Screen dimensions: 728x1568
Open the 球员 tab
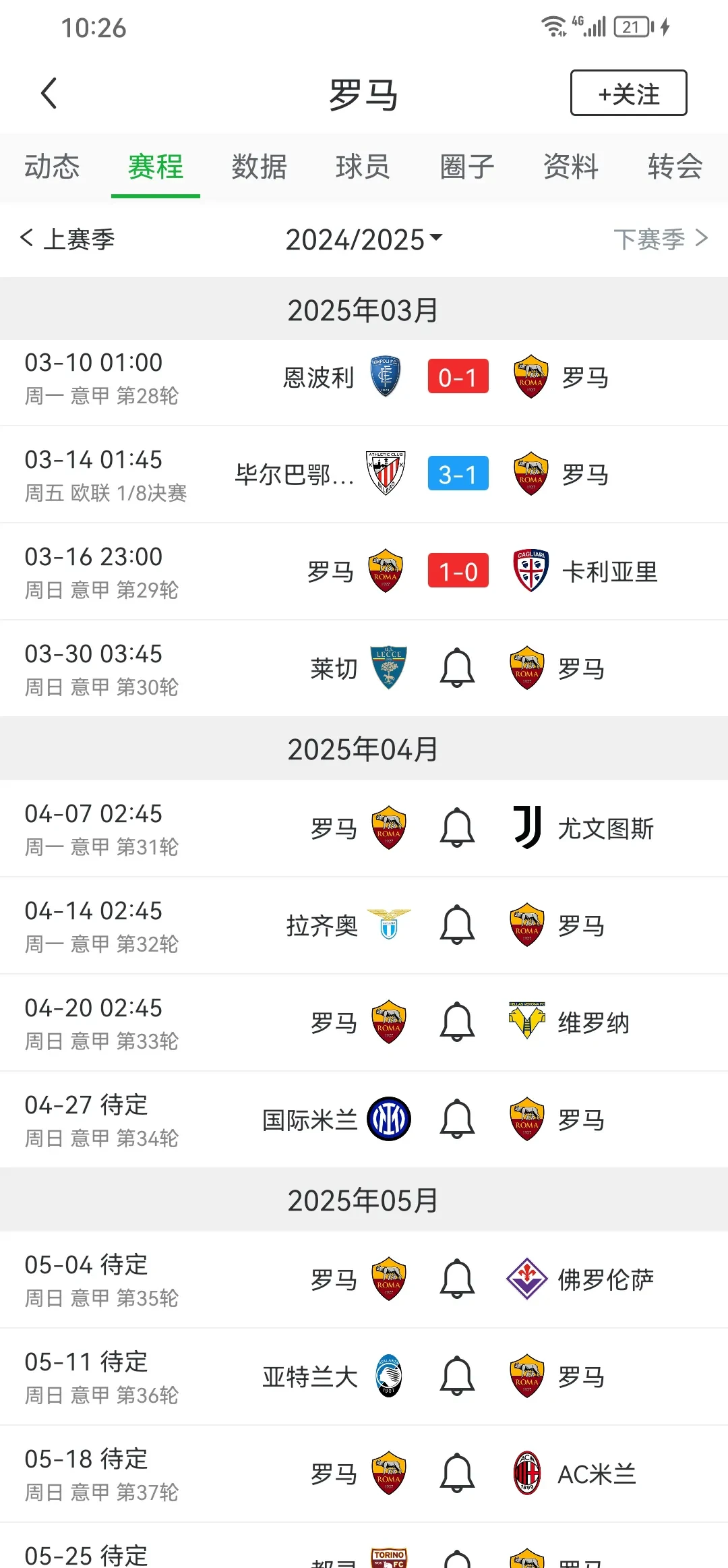[363, 167]
